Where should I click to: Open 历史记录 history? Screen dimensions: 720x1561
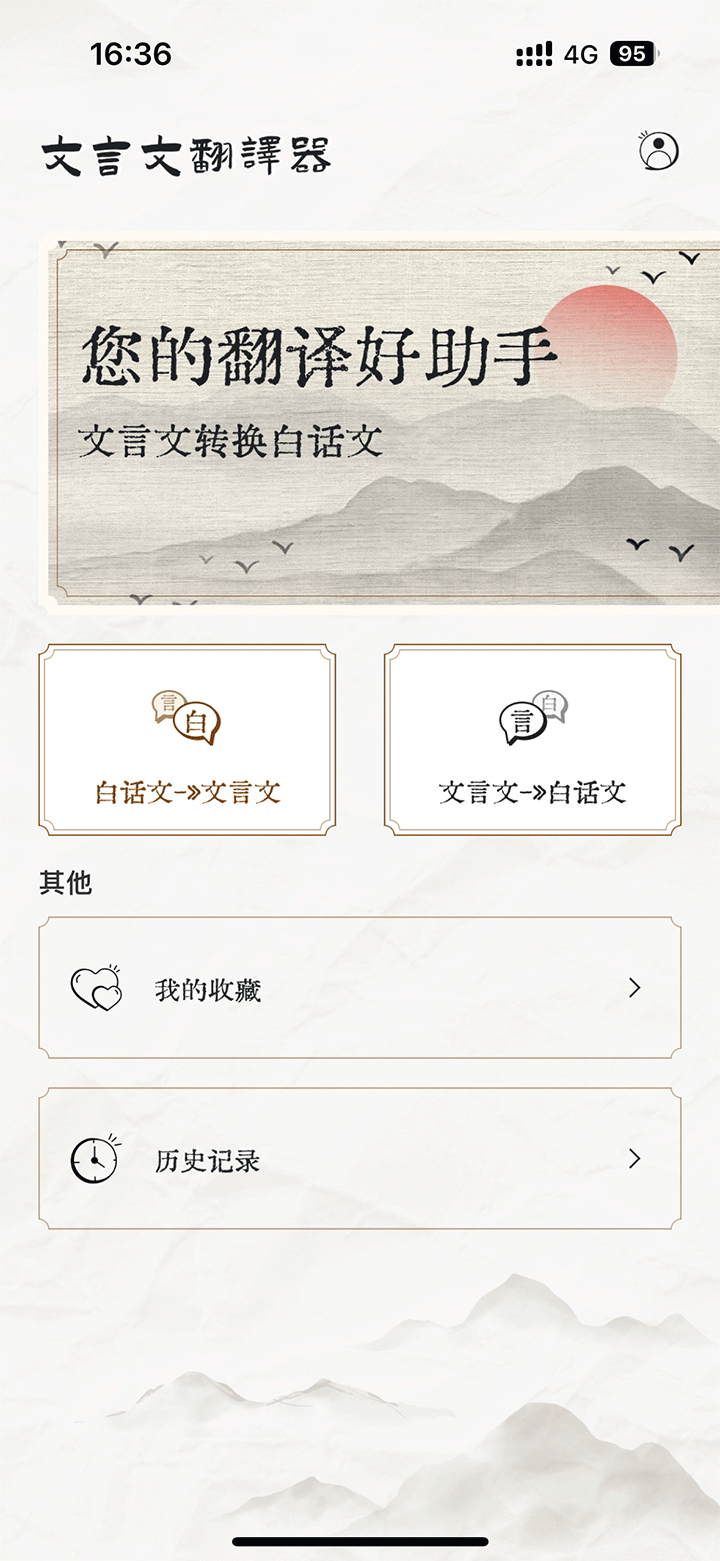360,1159
